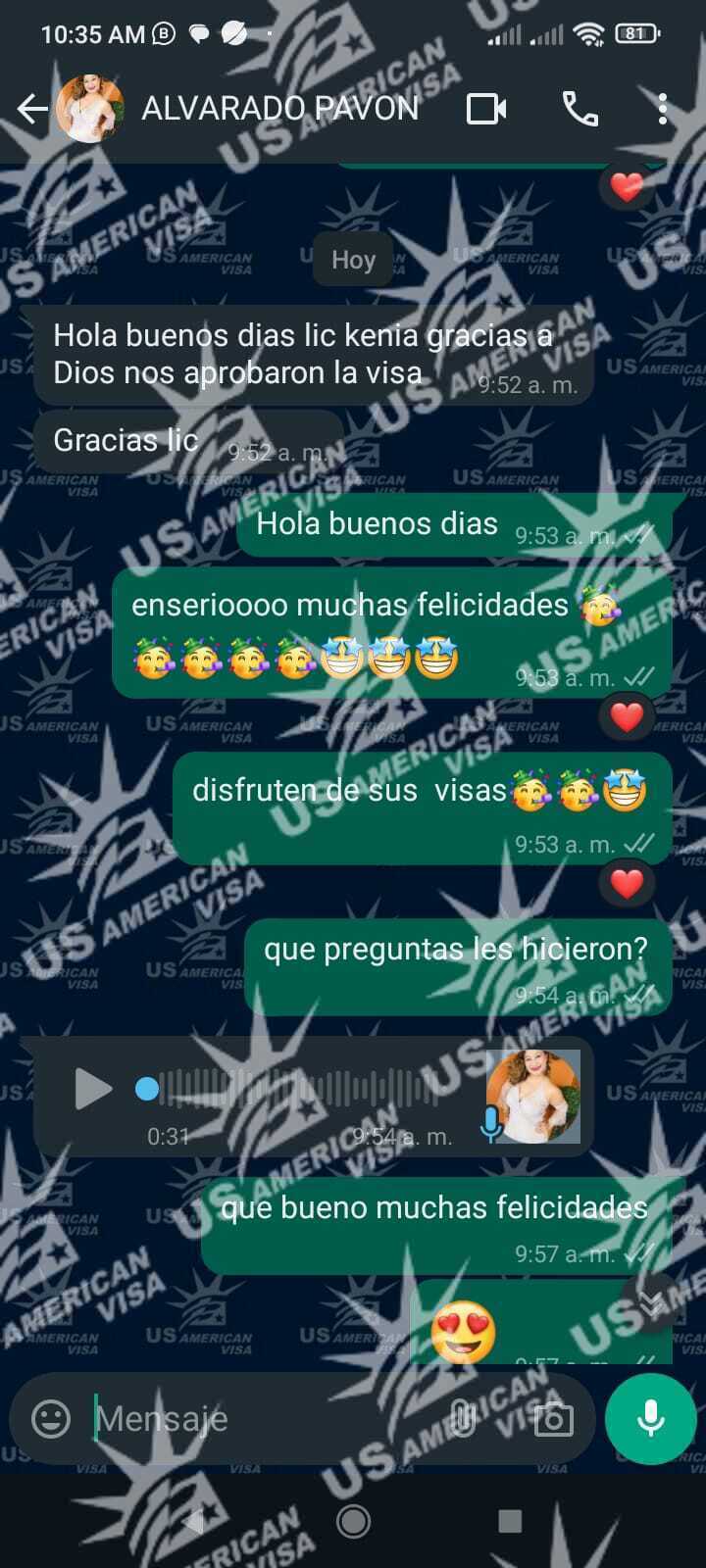The width and height of the screenshot is (706, 1568).
Task: Open the emoji picker
Action: (51, 1418)
